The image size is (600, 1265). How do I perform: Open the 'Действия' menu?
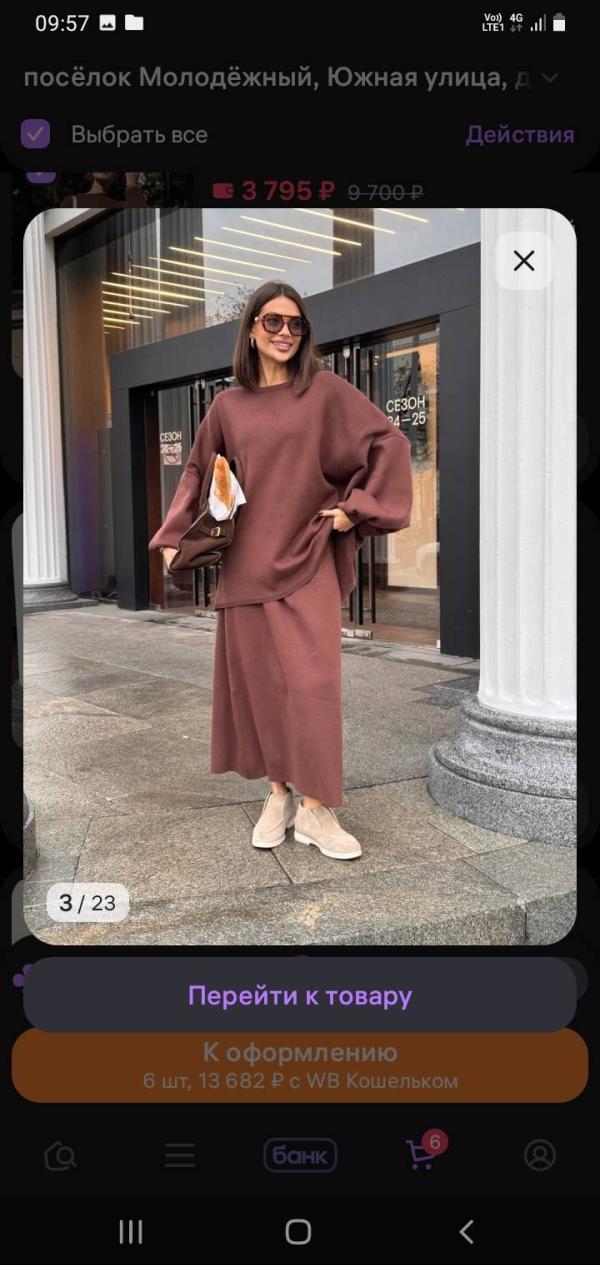click(x=519, y=134)
